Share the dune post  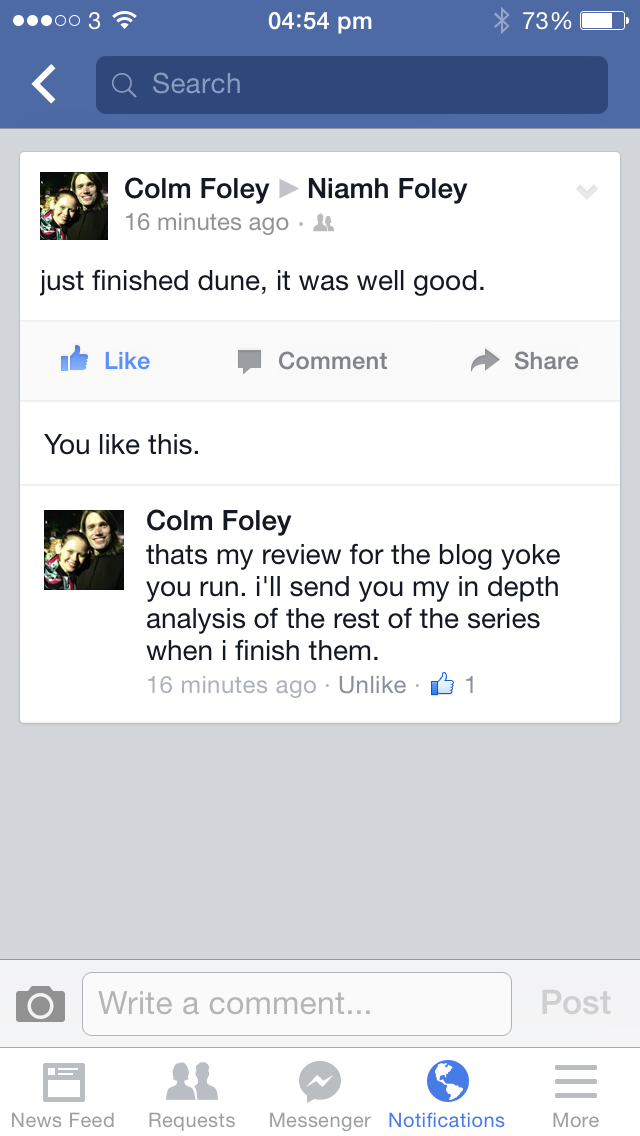(525, 361)
